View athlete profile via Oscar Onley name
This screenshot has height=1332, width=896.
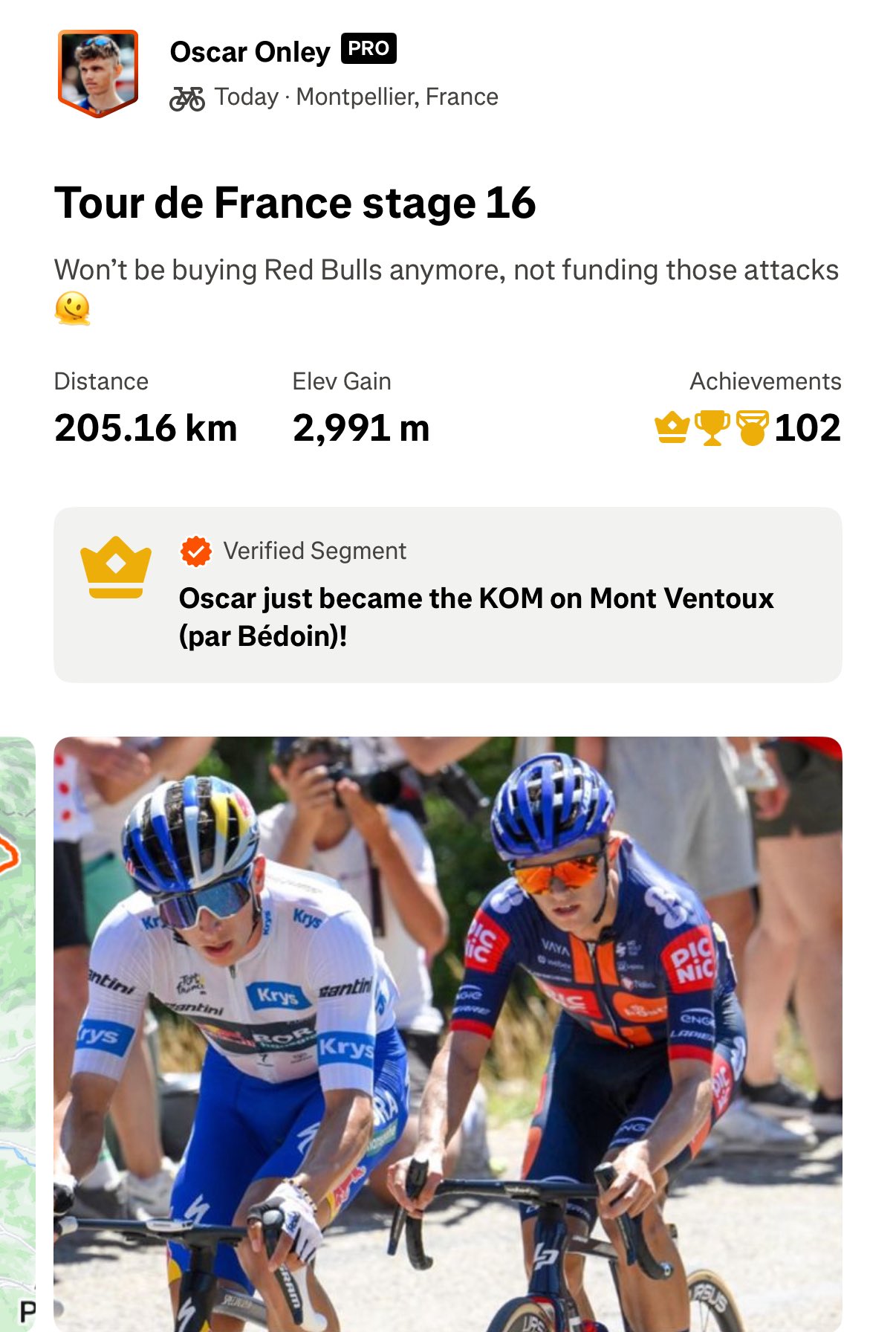250,52
